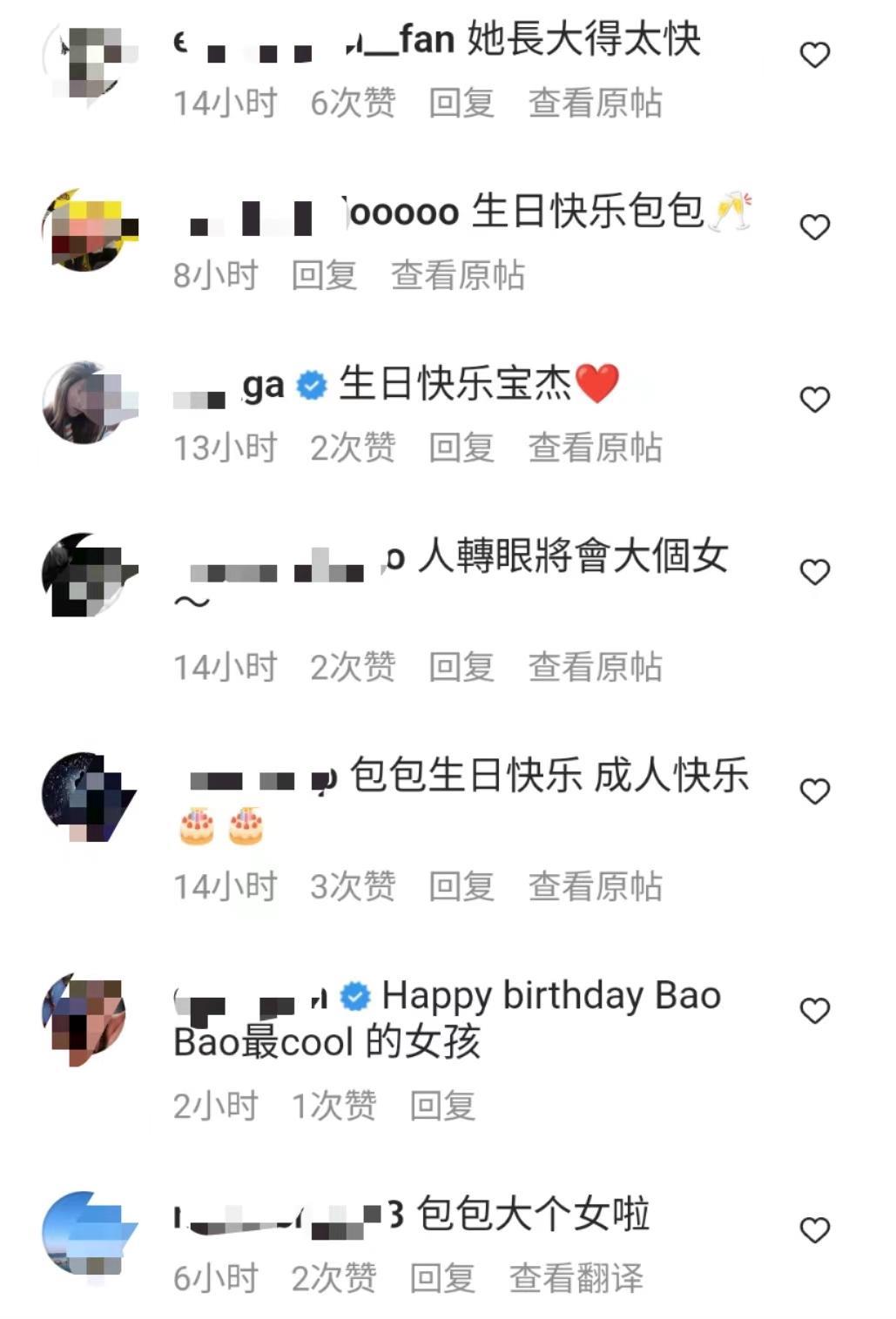View original post for 她長大得太快 comment
The height and width of the screenshot is (1319, 896).
(595, 104)
